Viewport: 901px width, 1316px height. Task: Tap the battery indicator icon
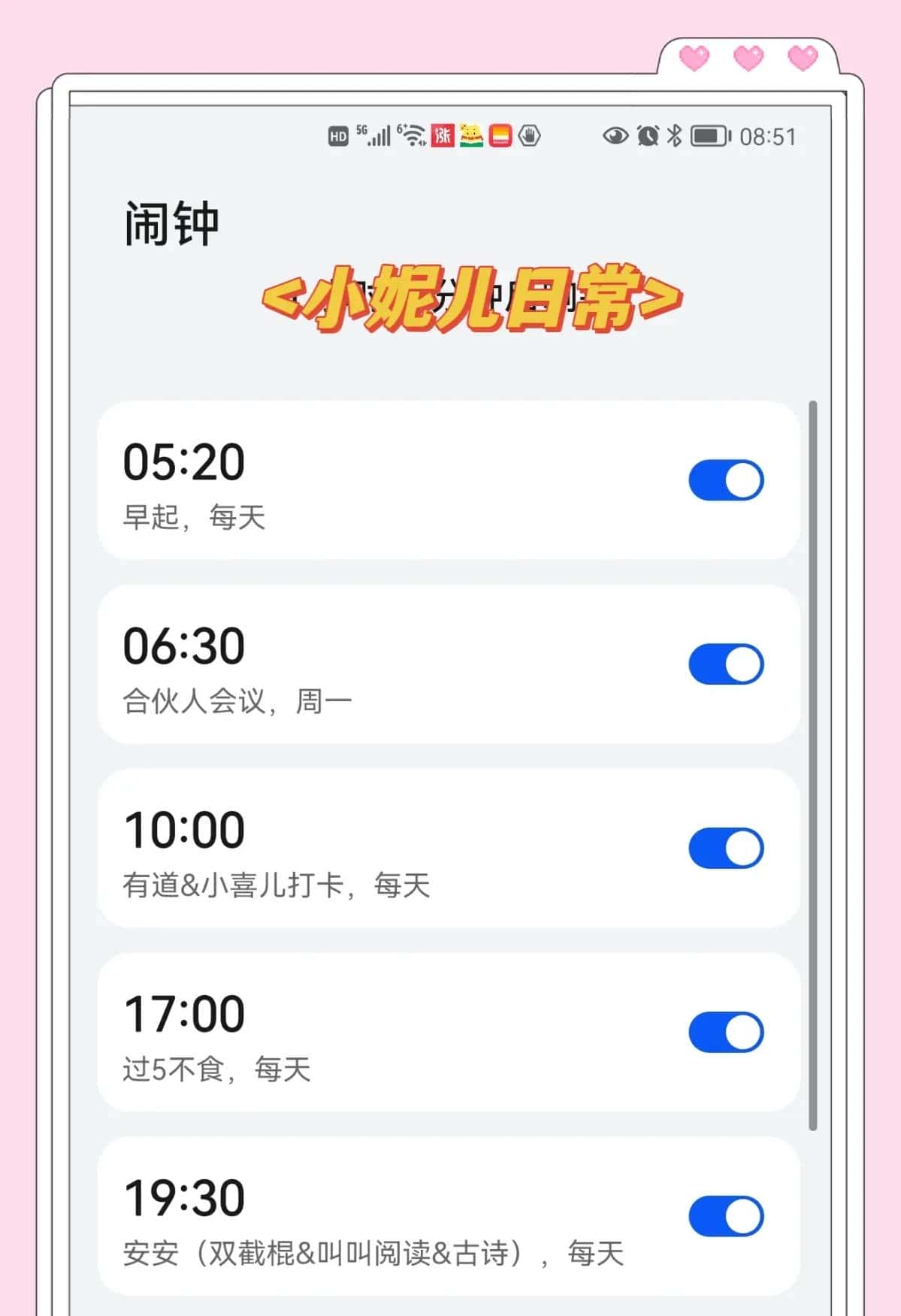[x=707, y=136]
